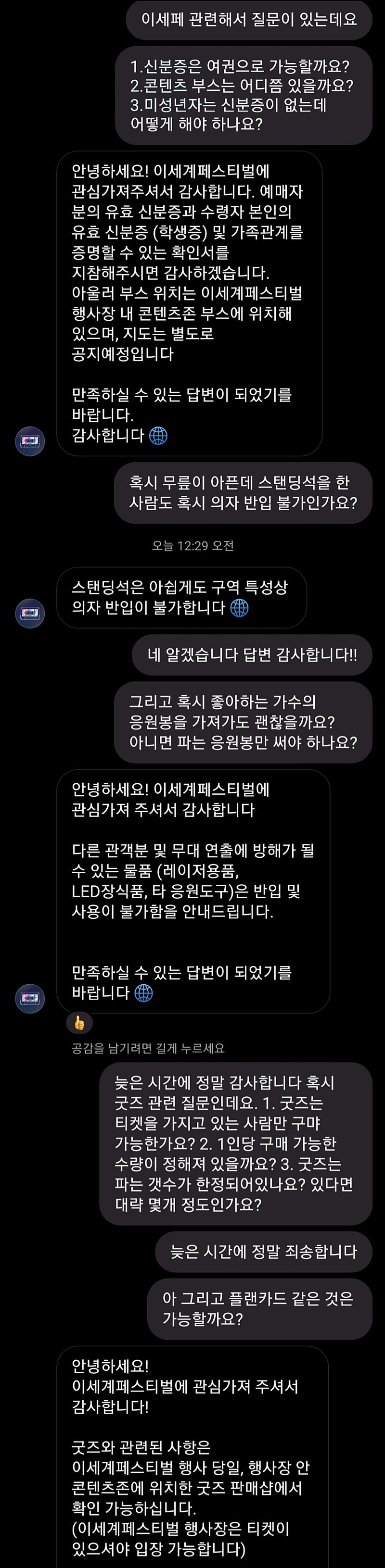This screenshot has width=385, height=1568.
Task: Open sender avatar beside the 감사합니다 reply
Action: 30,441
